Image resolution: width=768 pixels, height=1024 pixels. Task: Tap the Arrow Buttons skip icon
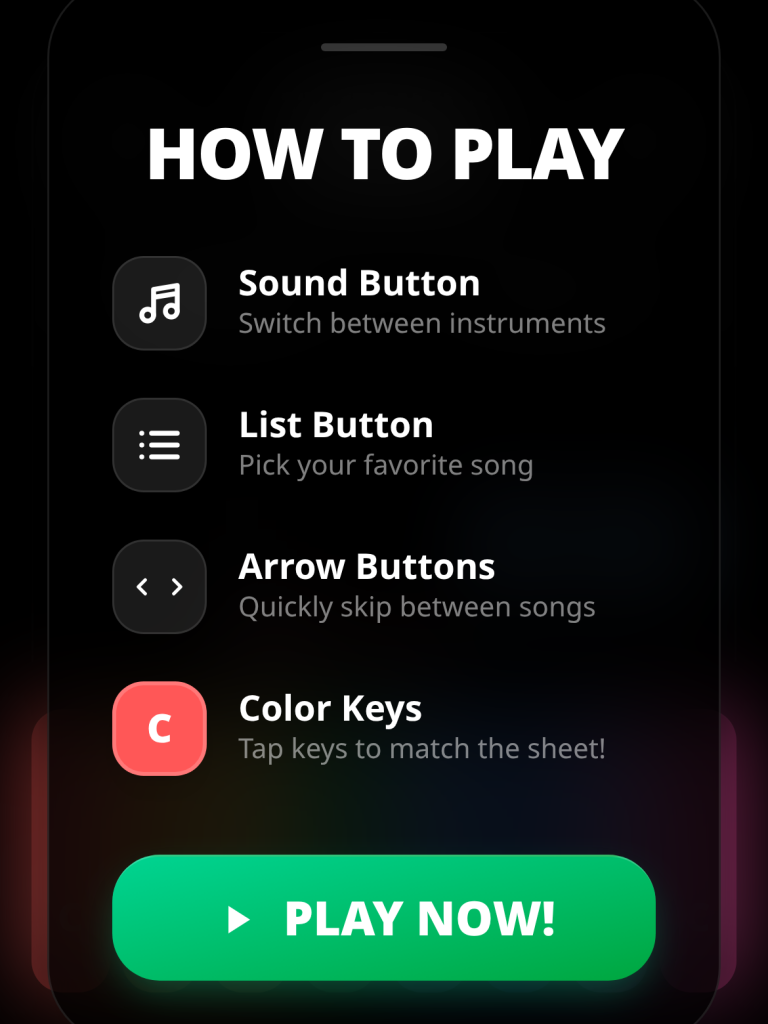pyautogui.click(x=160, y=587)
